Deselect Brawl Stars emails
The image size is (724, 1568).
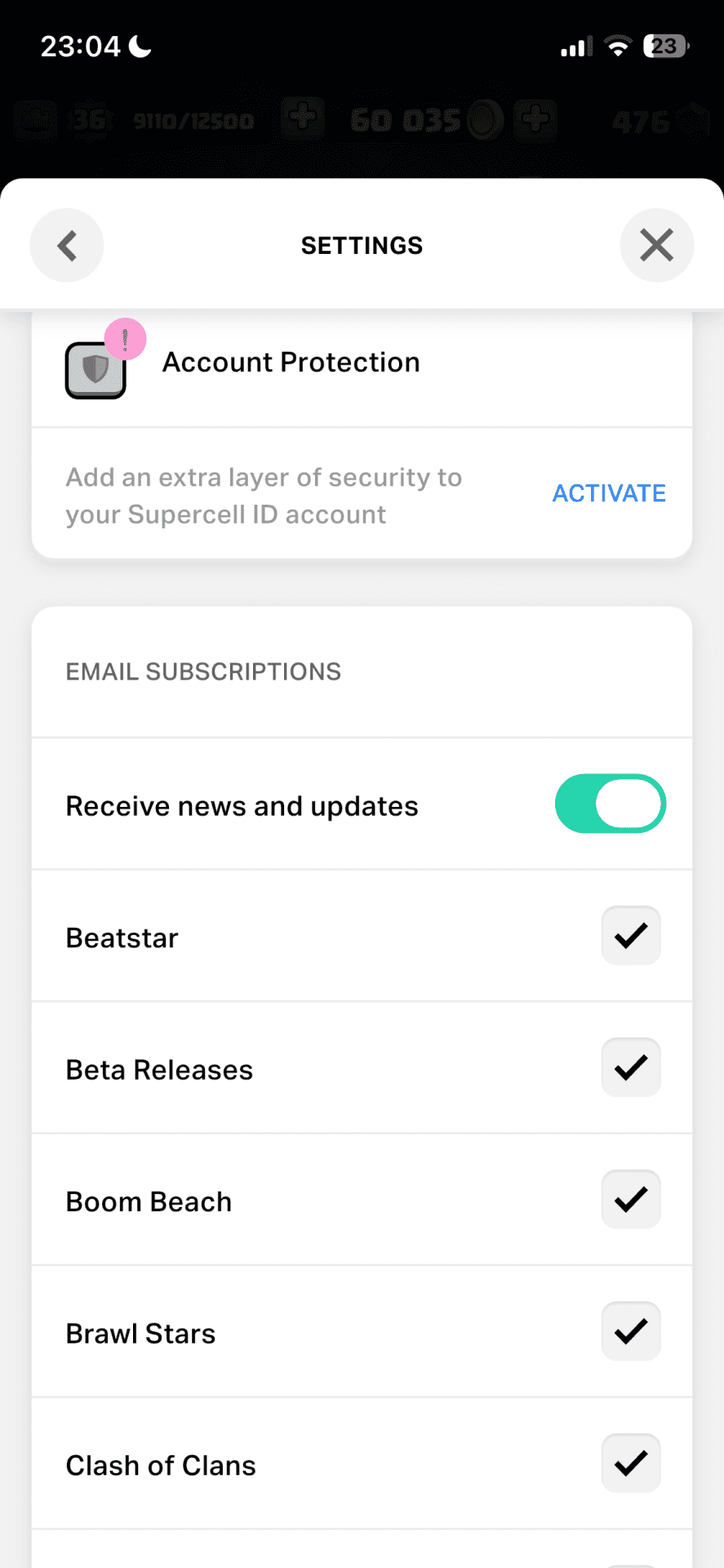[x=631, y=1331]
